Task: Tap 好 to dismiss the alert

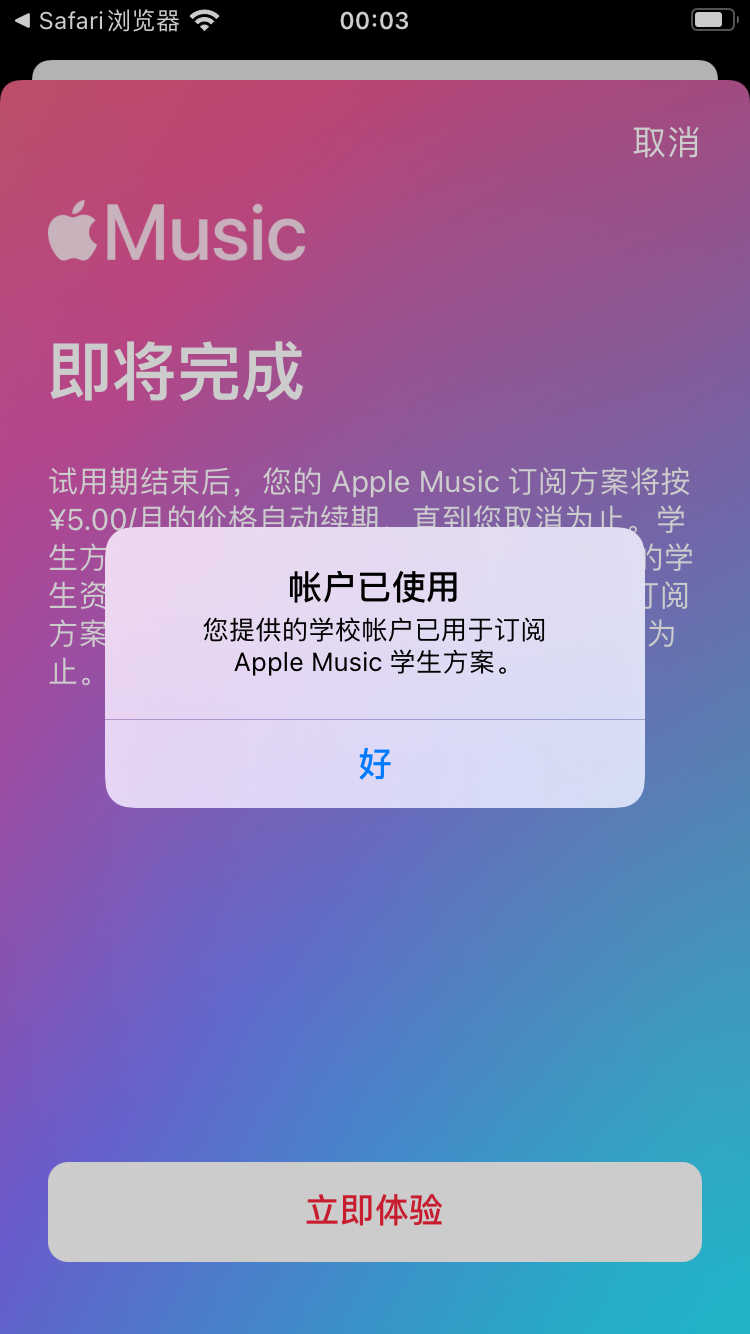Action: point(375,764)
